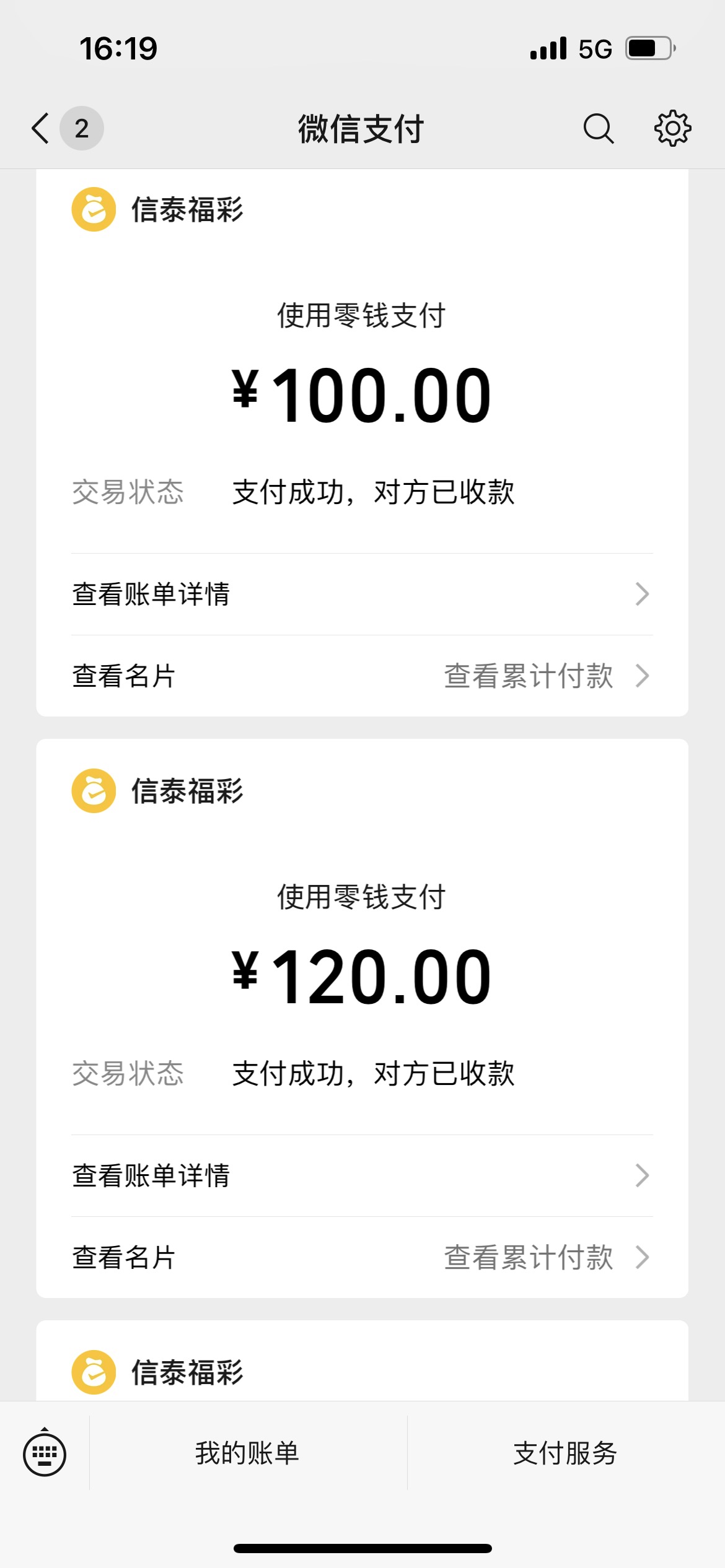Open 查看账单详情 for the ¥100.00 payment

[x=362, y=594]
